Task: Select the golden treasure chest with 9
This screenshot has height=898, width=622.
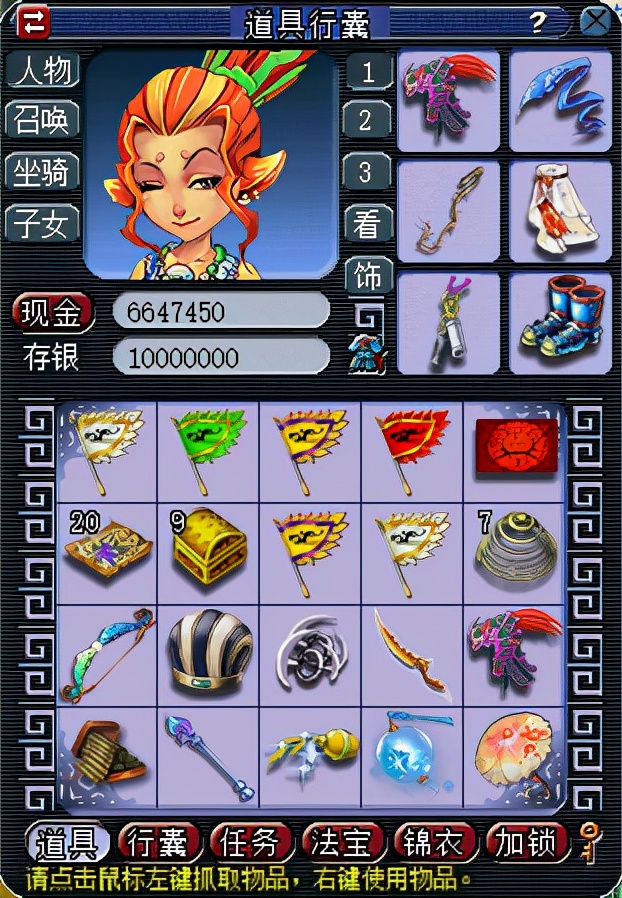Action: (209, 553)
